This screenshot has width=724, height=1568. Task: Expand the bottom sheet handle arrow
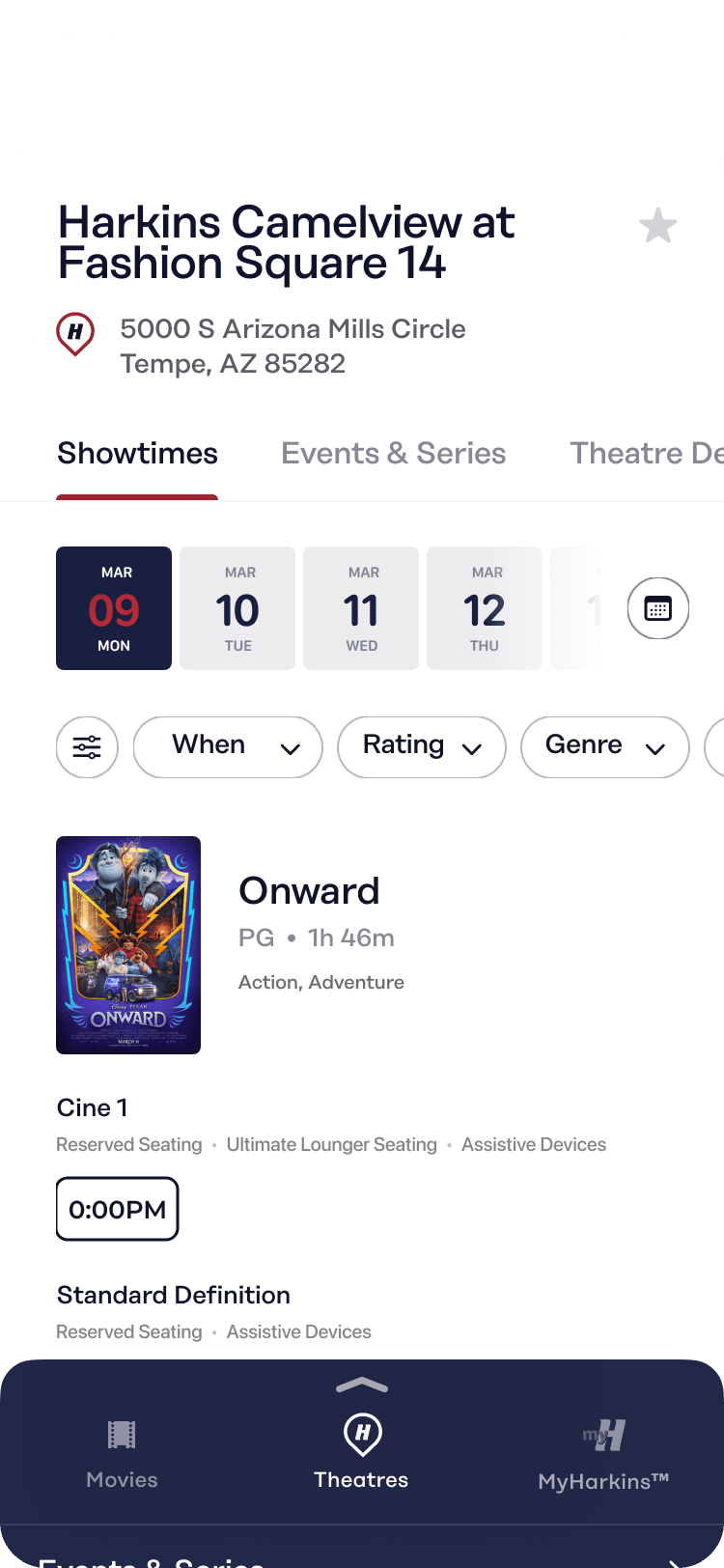pos(362,1386)
